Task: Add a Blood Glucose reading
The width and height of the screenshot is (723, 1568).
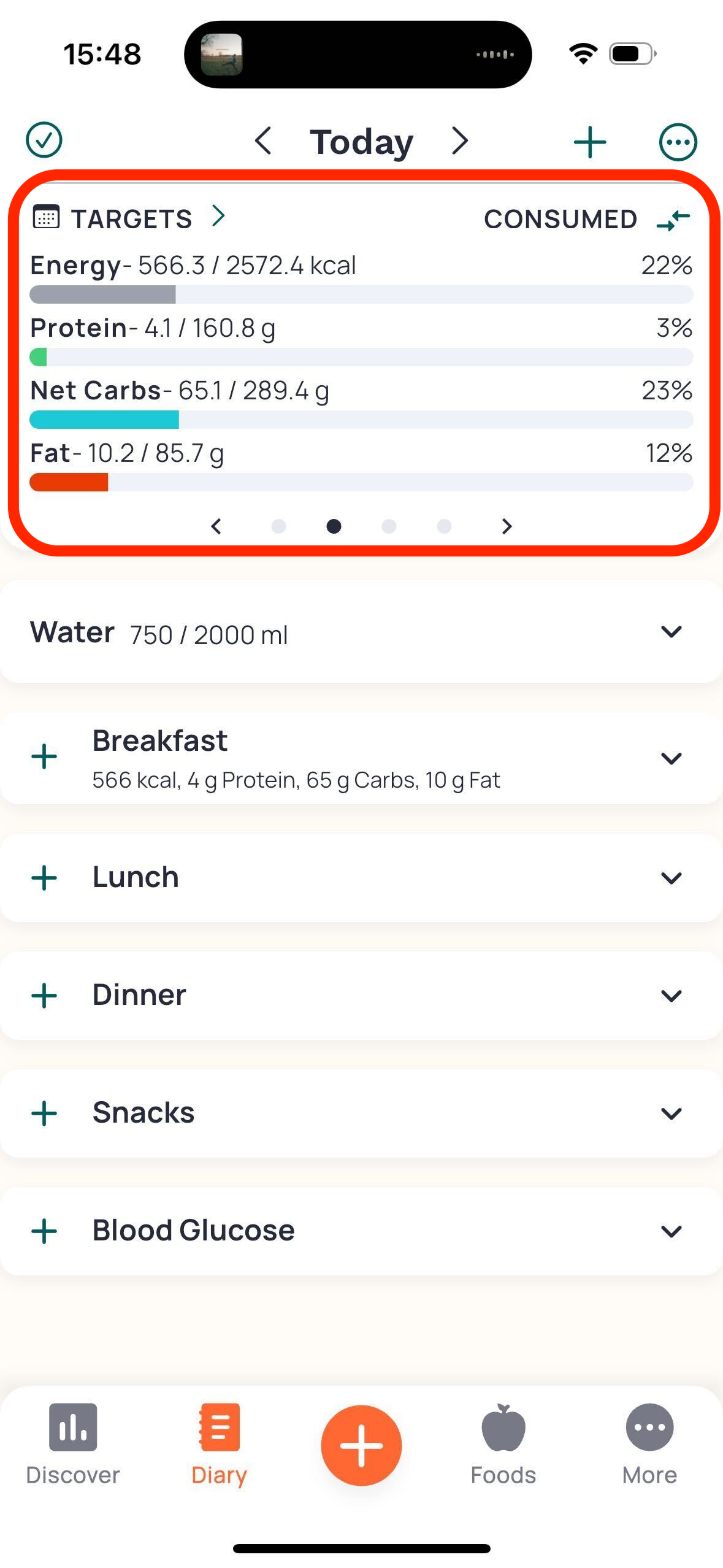Action: click(44, 1231)
